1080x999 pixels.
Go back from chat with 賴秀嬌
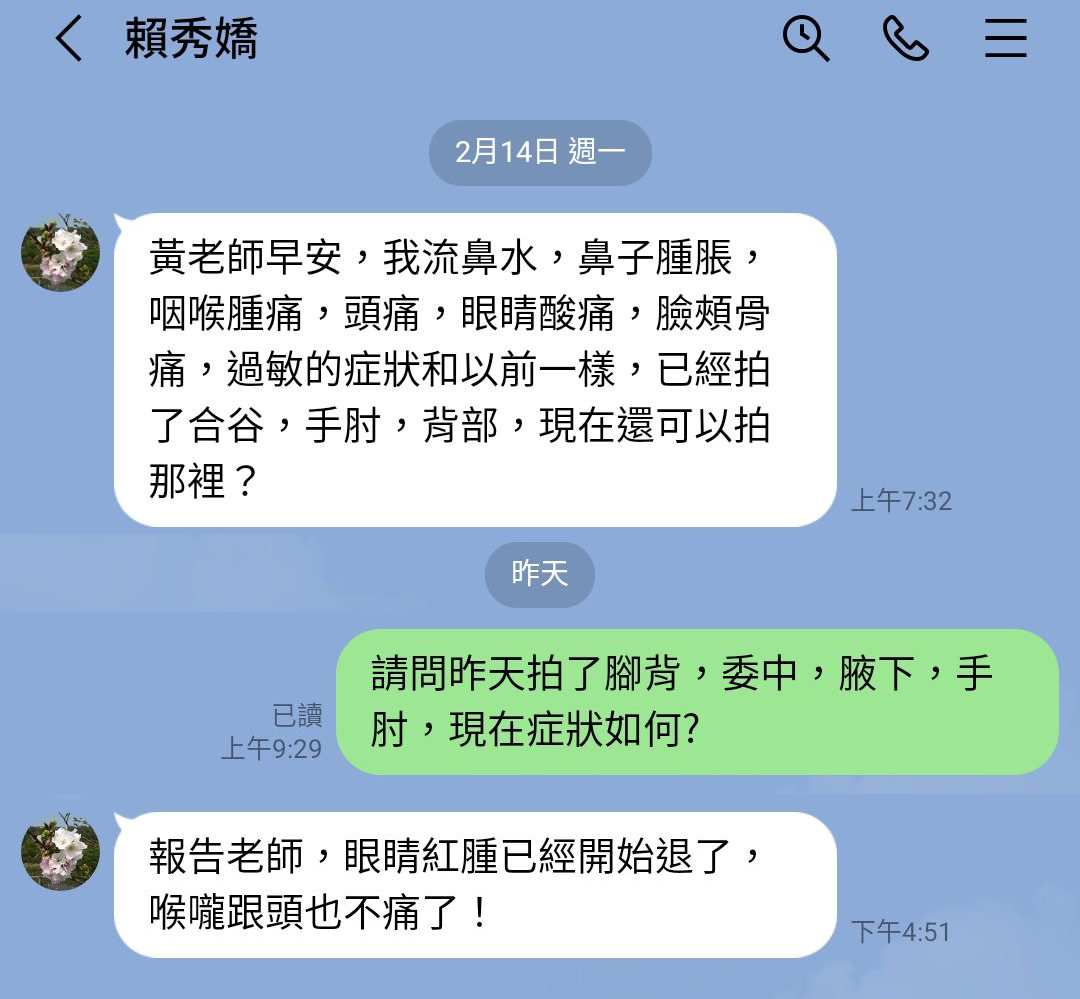[68, 41]
